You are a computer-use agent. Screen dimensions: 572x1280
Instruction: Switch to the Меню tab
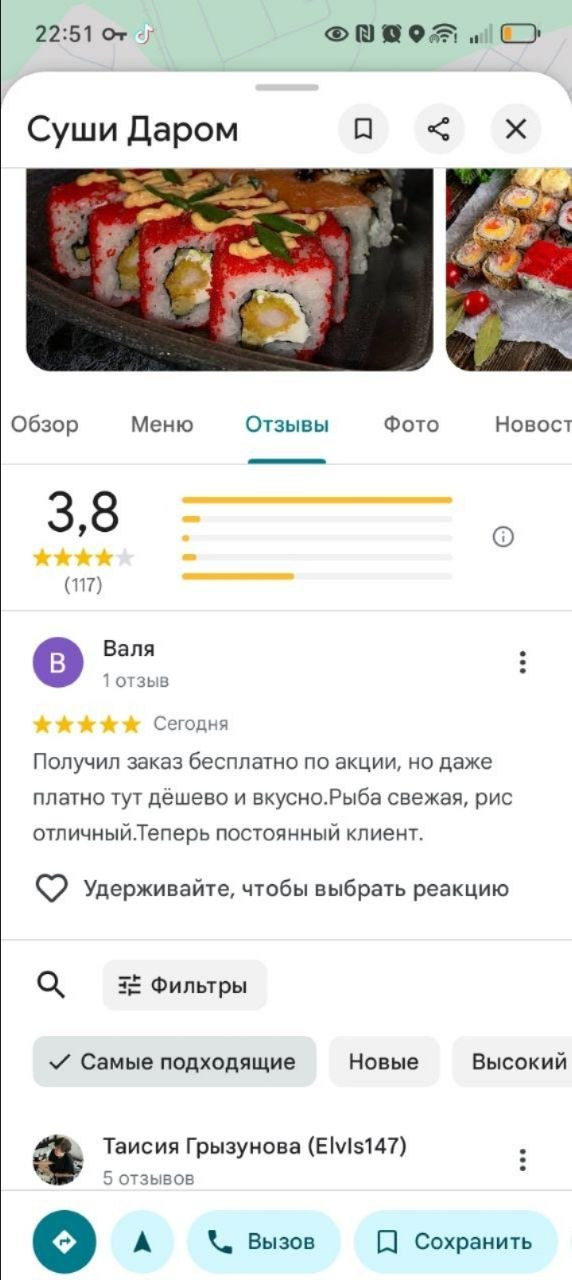pos(162,424)
